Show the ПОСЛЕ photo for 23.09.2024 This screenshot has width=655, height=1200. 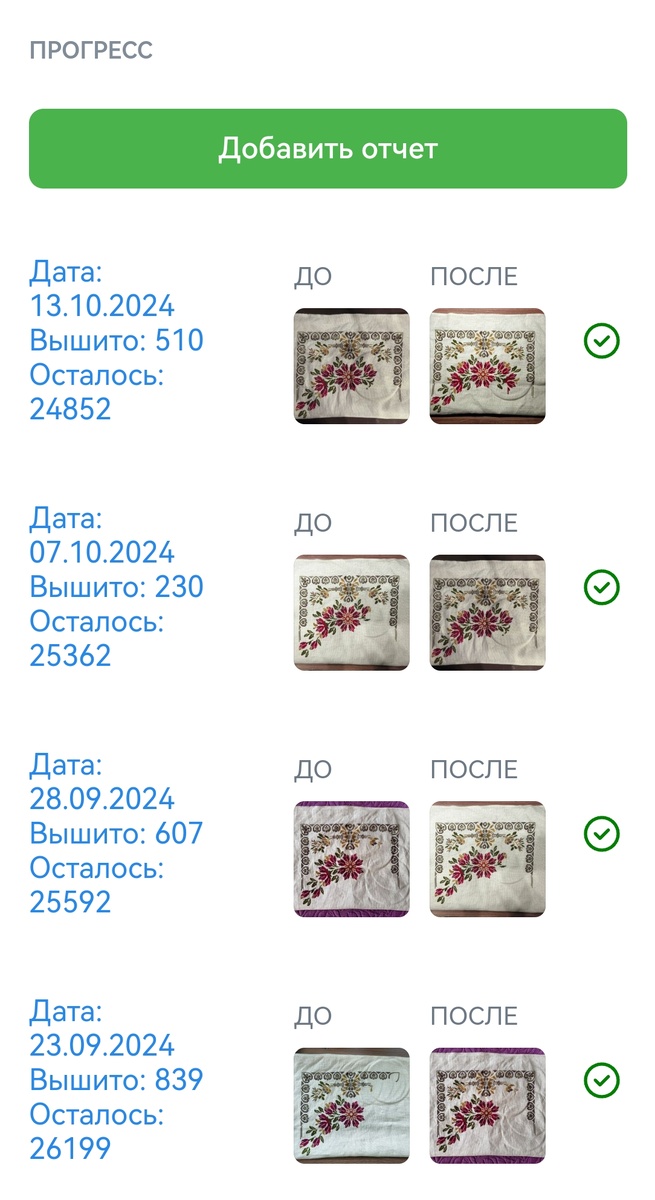(488, 1105)
